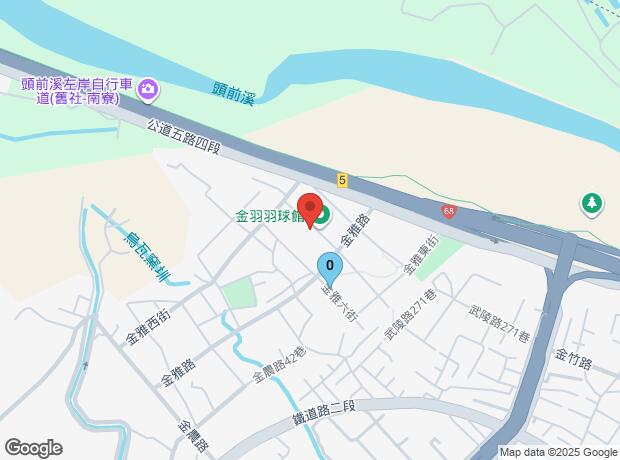The height and width of the screenshot is (460, 620).
Task: Select the blue marker labeled 0
Action: click(x=330, y=266)
